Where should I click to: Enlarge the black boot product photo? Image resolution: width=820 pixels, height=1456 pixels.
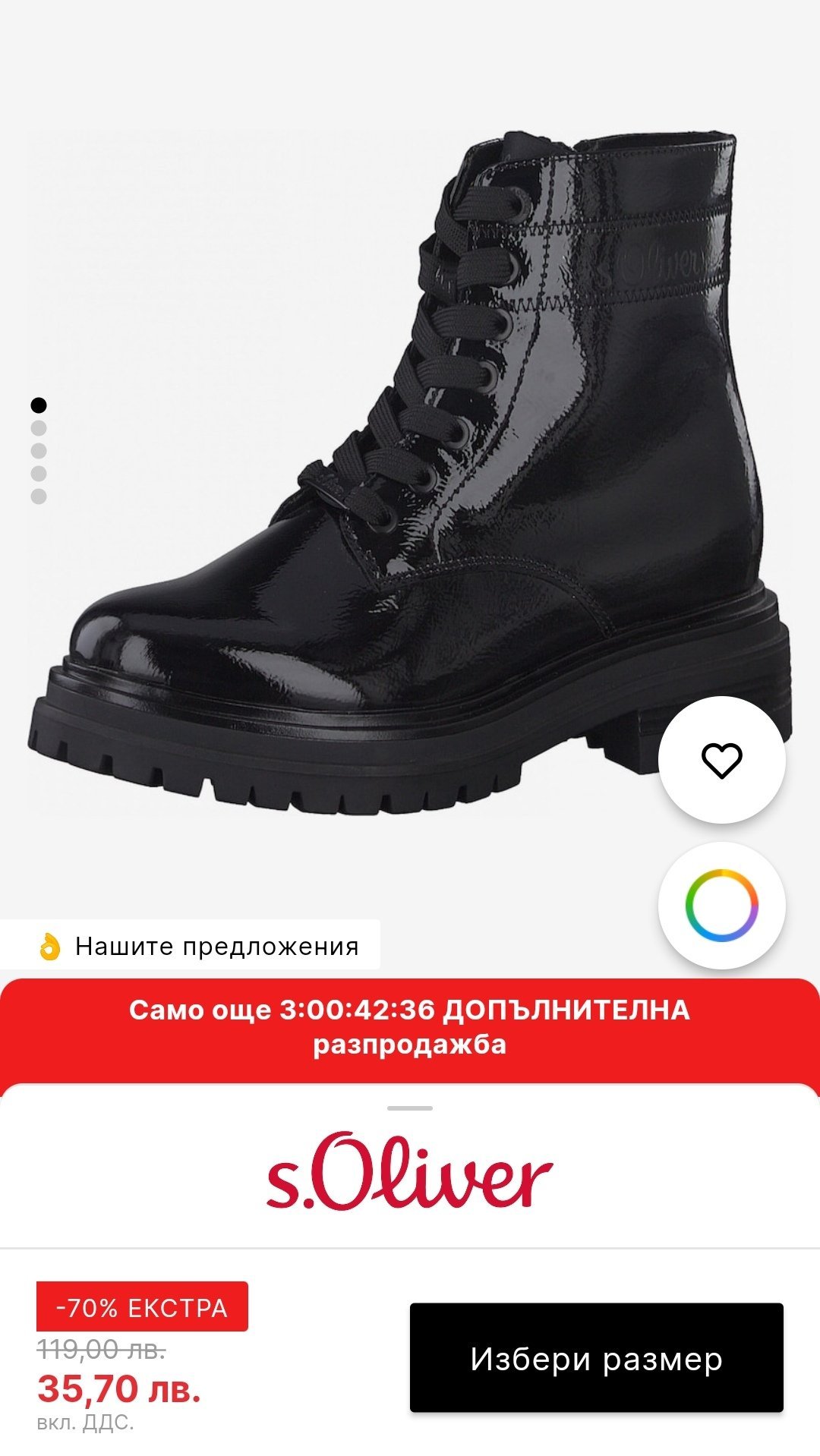pos(410,471)
